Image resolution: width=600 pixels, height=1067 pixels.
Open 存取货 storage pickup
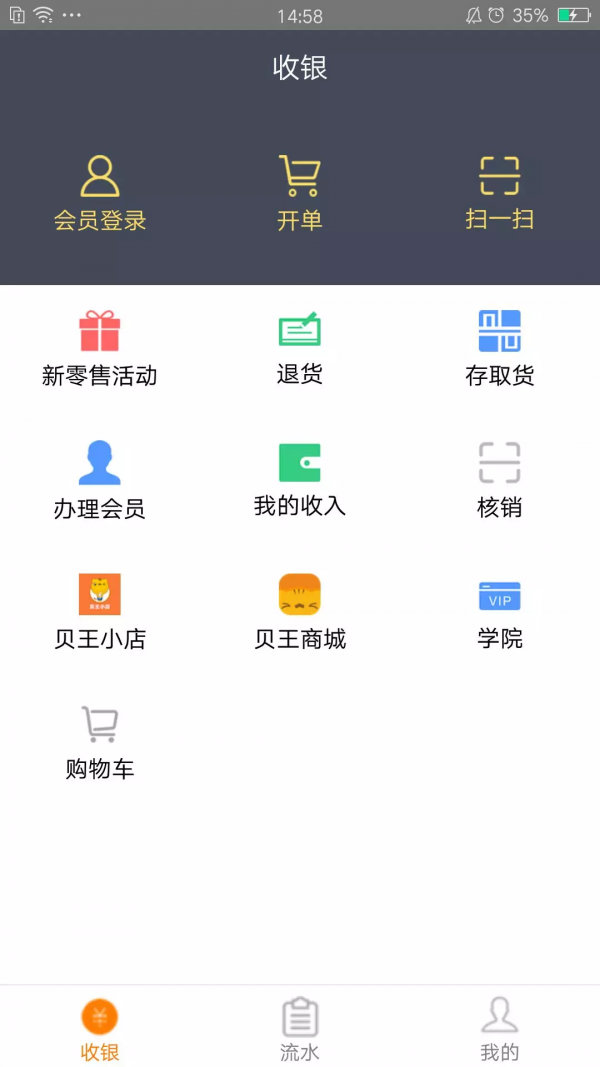click(x=499, y=348)
